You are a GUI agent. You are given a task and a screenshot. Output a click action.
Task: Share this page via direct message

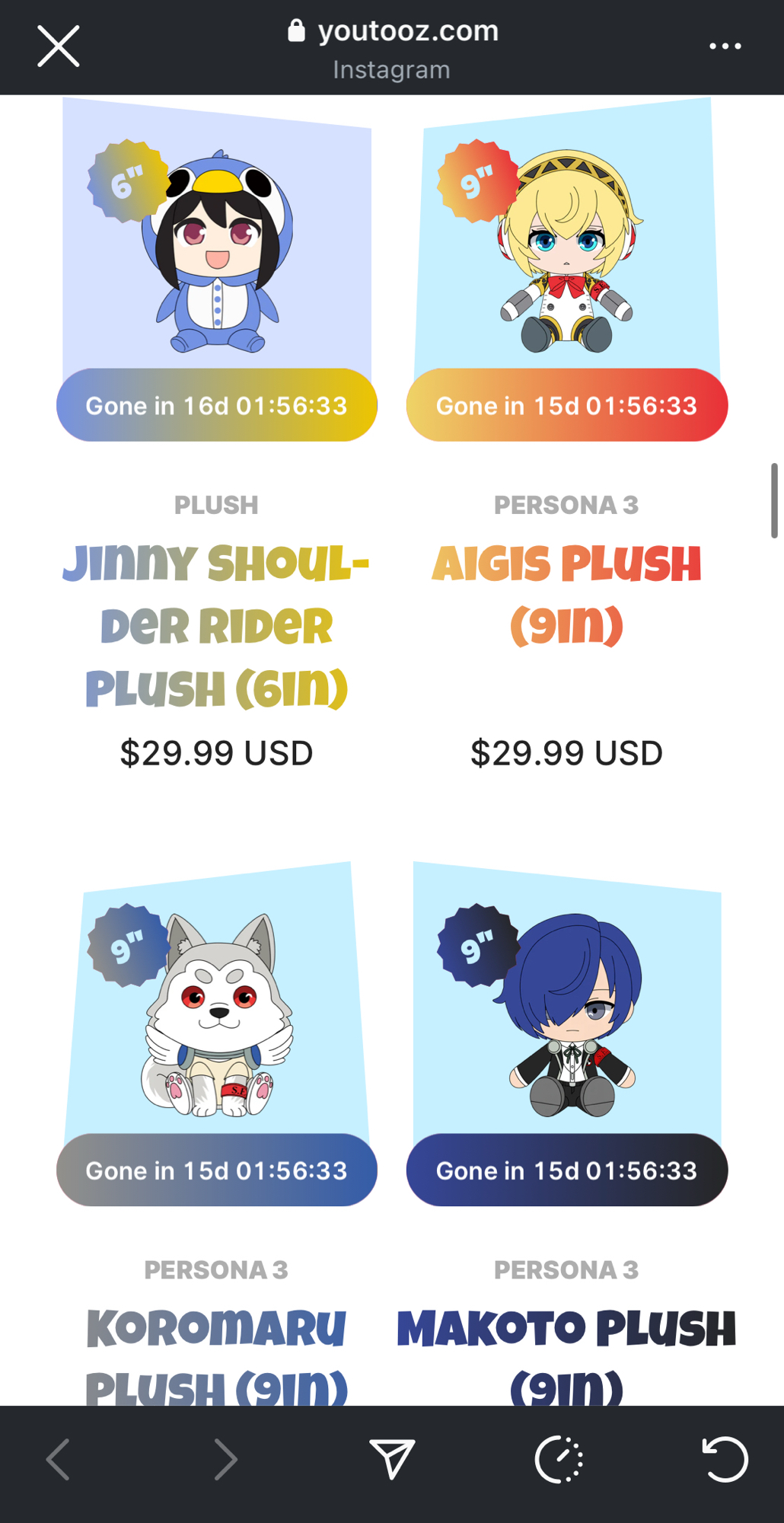point(392,1459)
